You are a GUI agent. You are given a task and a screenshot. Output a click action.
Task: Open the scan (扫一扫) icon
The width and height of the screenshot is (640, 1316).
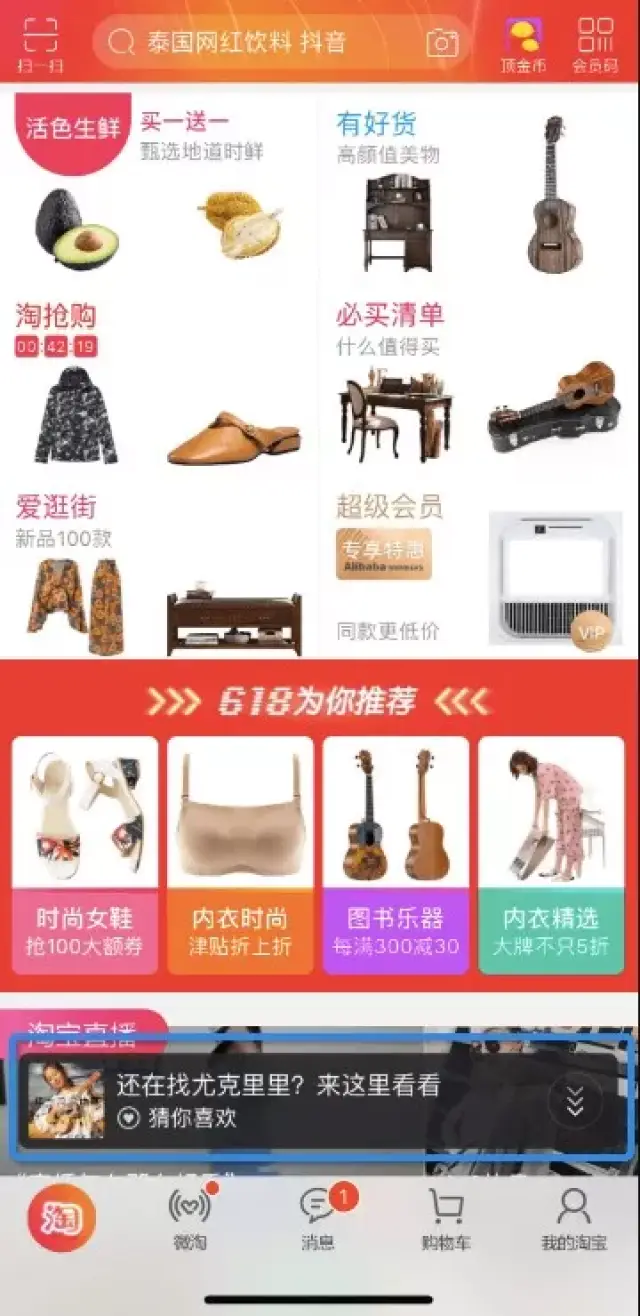click(x=39, y=45)
